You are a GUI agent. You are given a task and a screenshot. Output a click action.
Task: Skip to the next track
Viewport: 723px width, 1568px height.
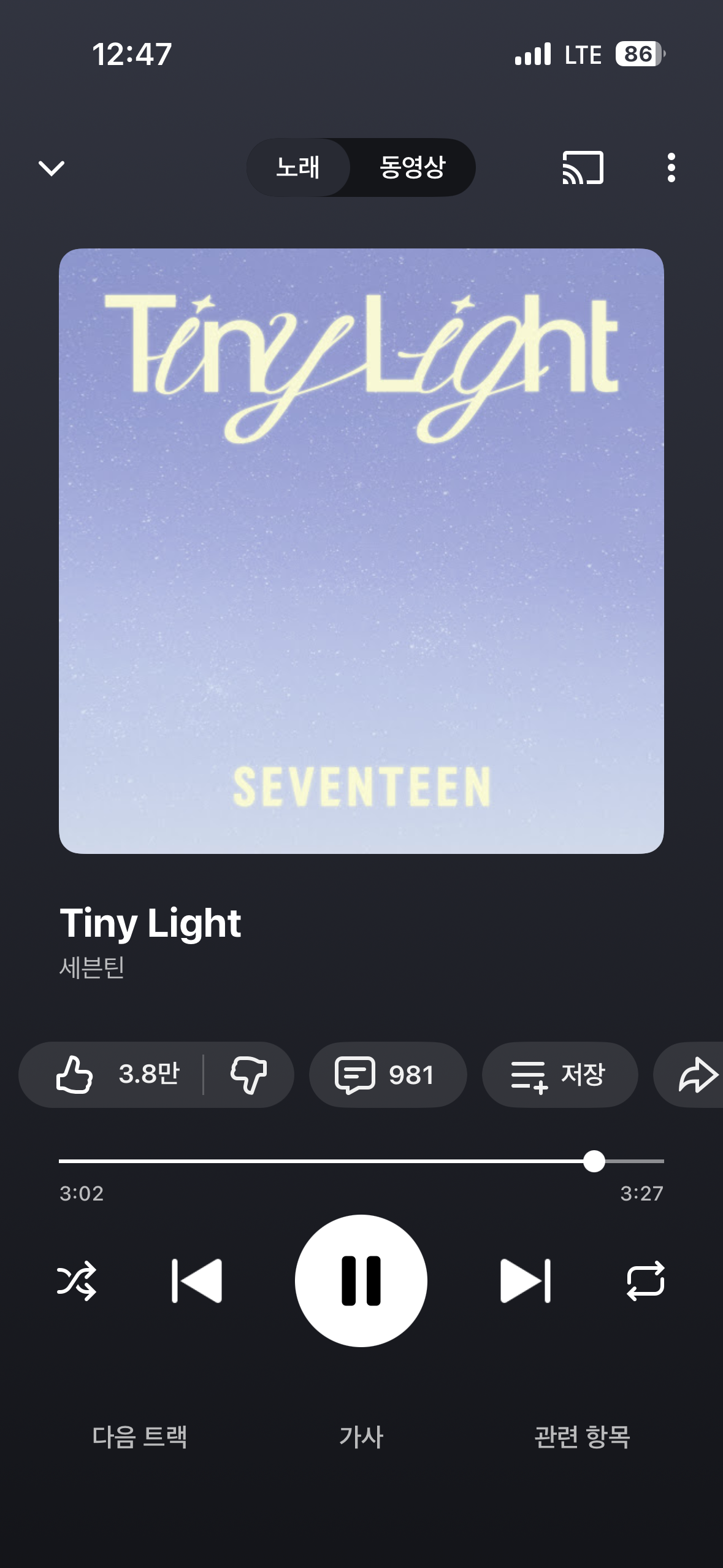526,1281
